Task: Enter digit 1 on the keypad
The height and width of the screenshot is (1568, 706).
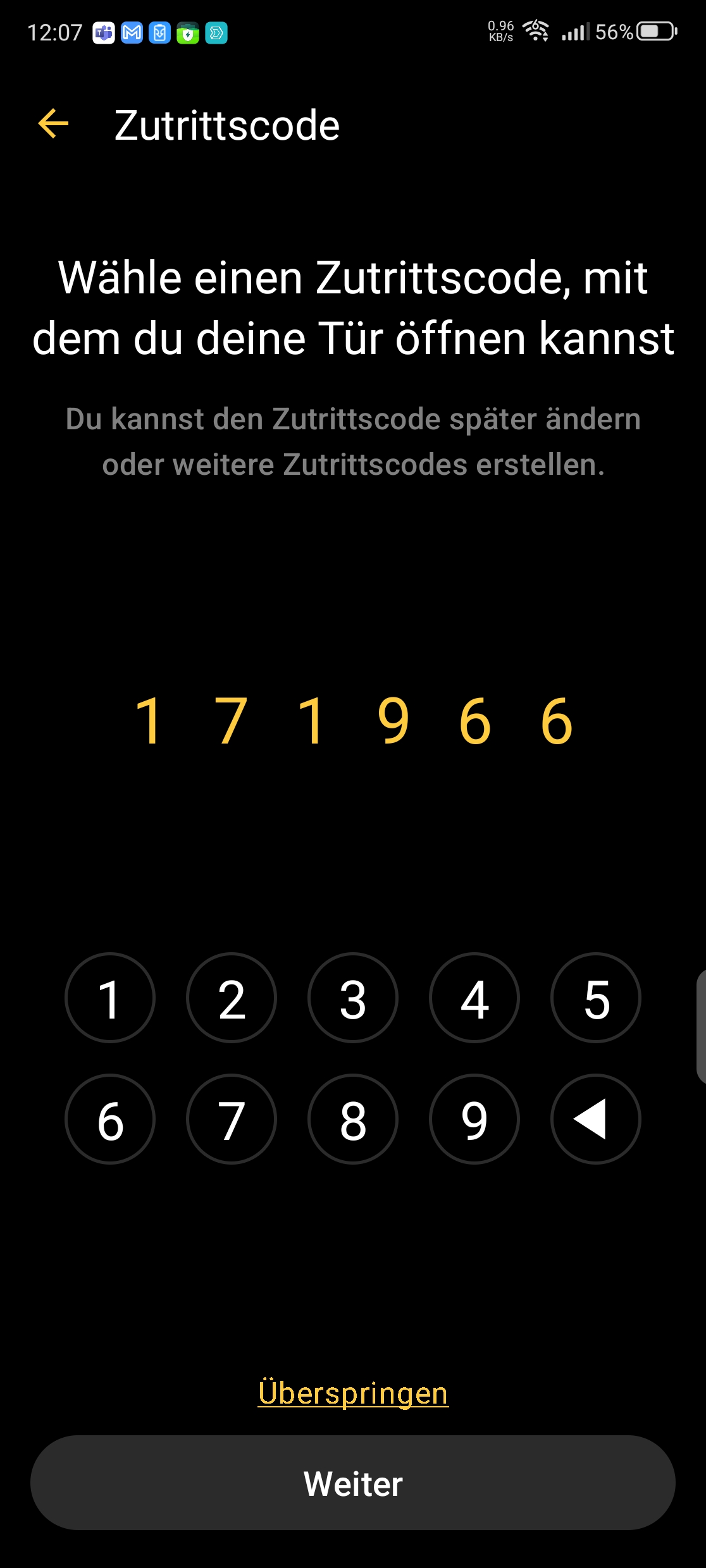Action: (x=110, y=998)
